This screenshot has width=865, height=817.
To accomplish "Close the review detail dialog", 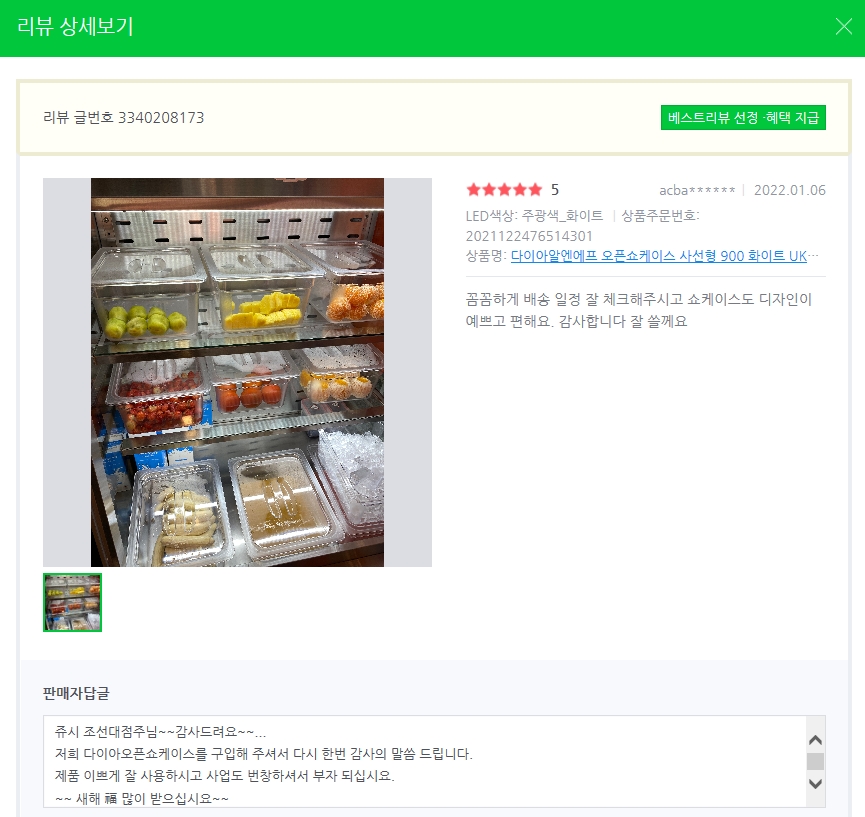I will (843, 27).
